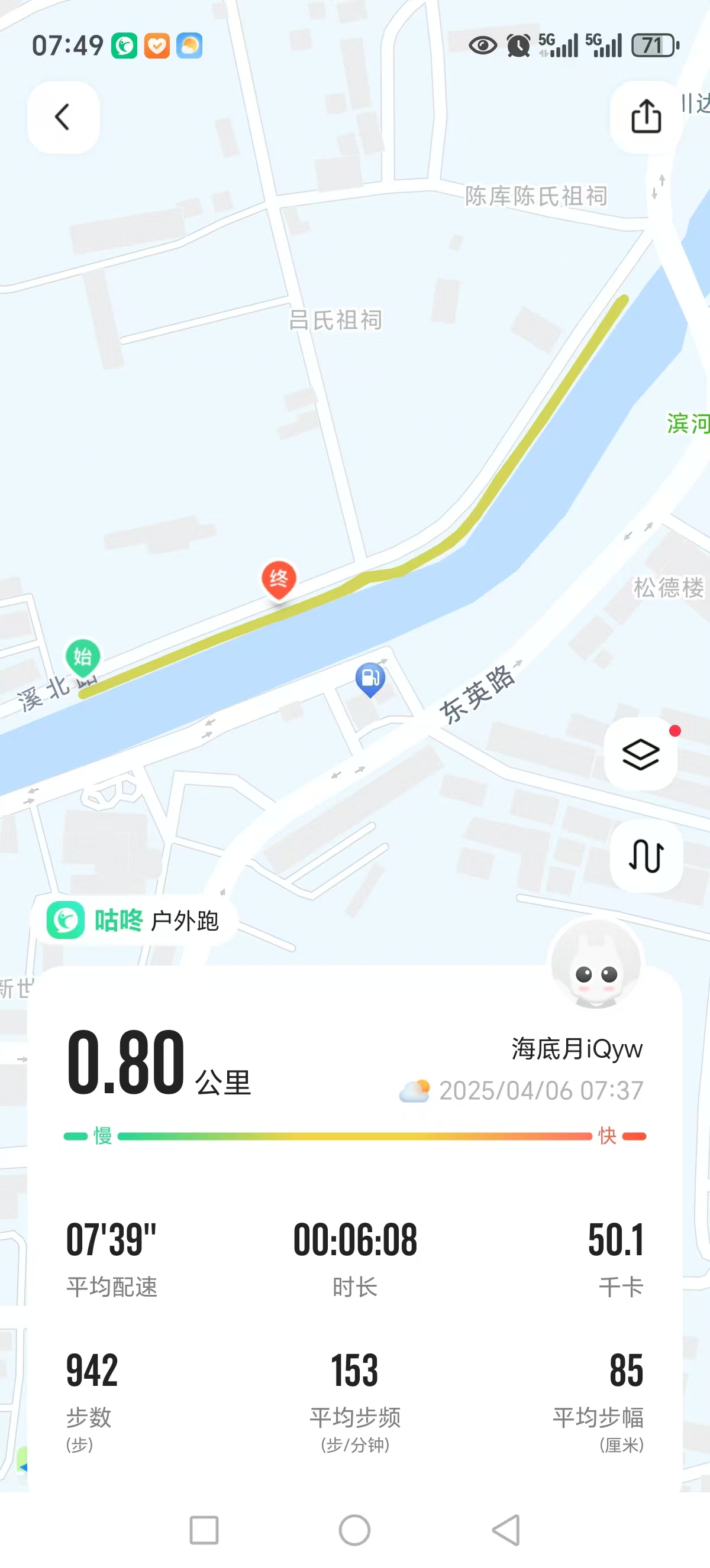Viewport: 710px width, 1568px height.
Task: Tap the system home button
Action: [354, 1530]
